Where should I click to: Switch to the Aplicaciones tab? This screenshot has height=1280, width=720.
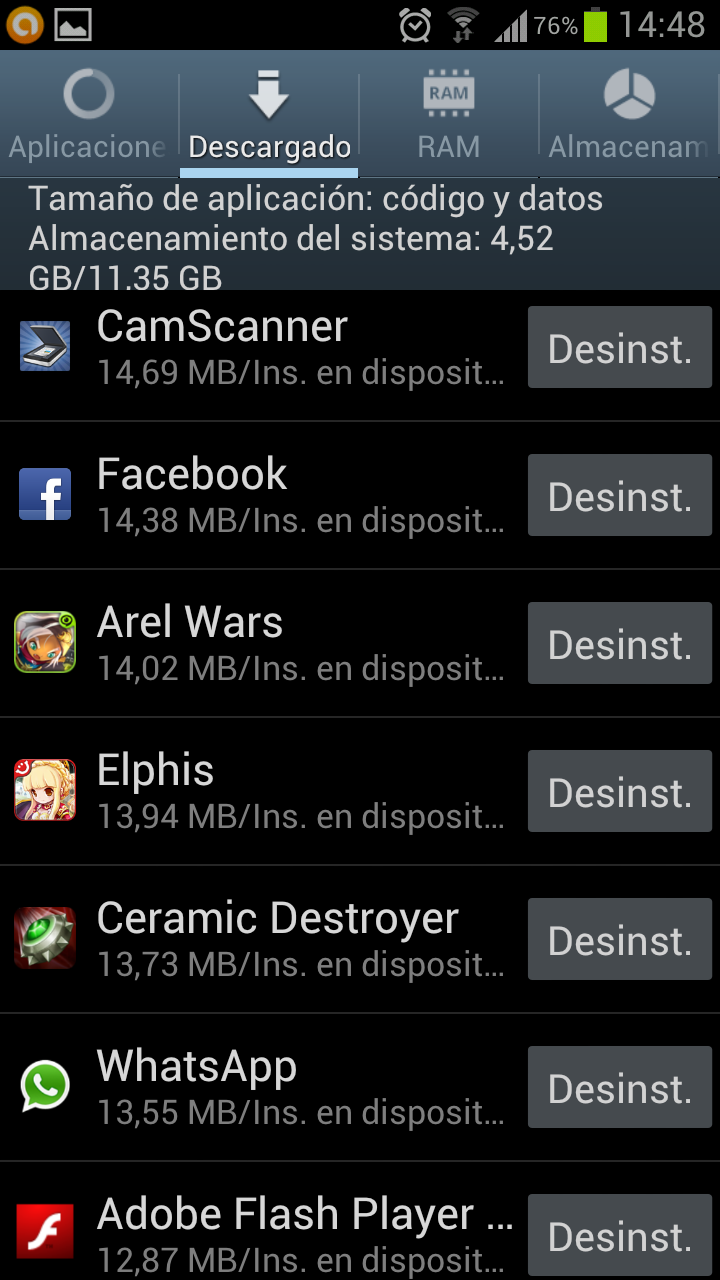[88, 114]
